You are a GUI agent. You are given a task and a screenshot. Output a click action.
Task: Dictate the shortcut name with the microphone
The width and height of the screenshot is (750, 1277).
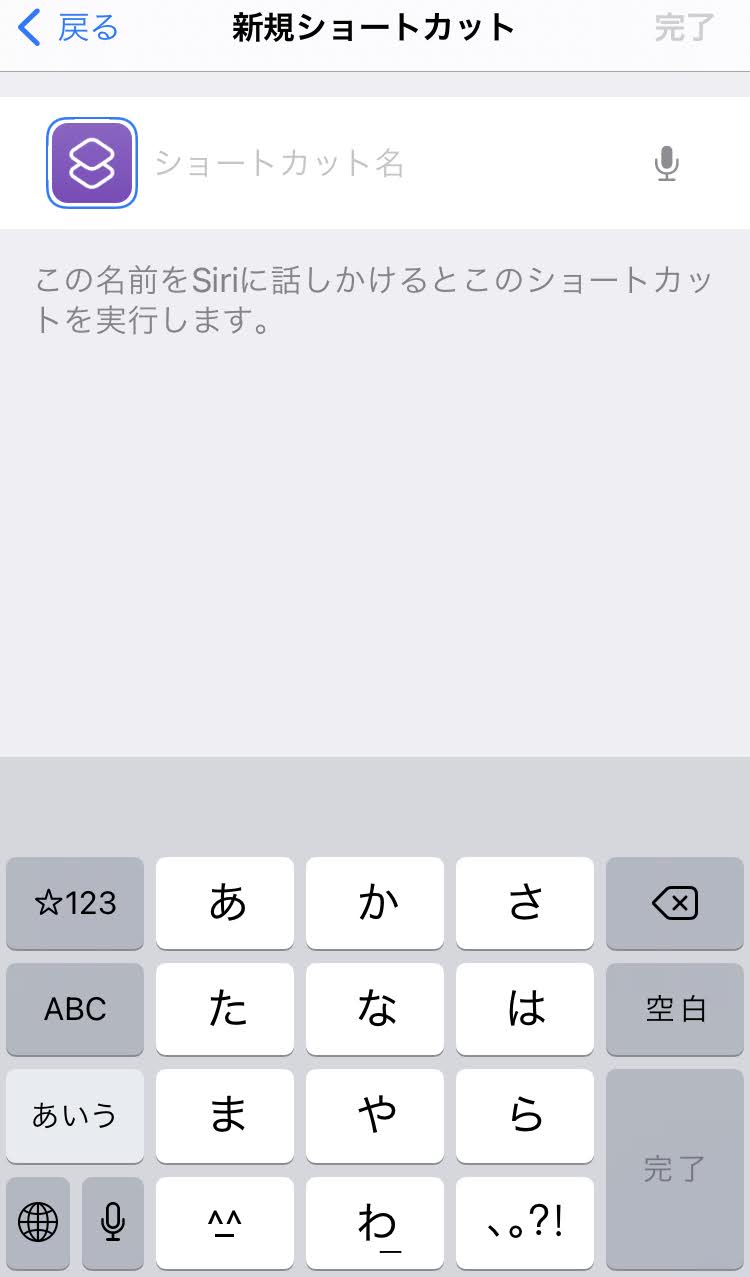pyautogui.click(x=666, y=163)
